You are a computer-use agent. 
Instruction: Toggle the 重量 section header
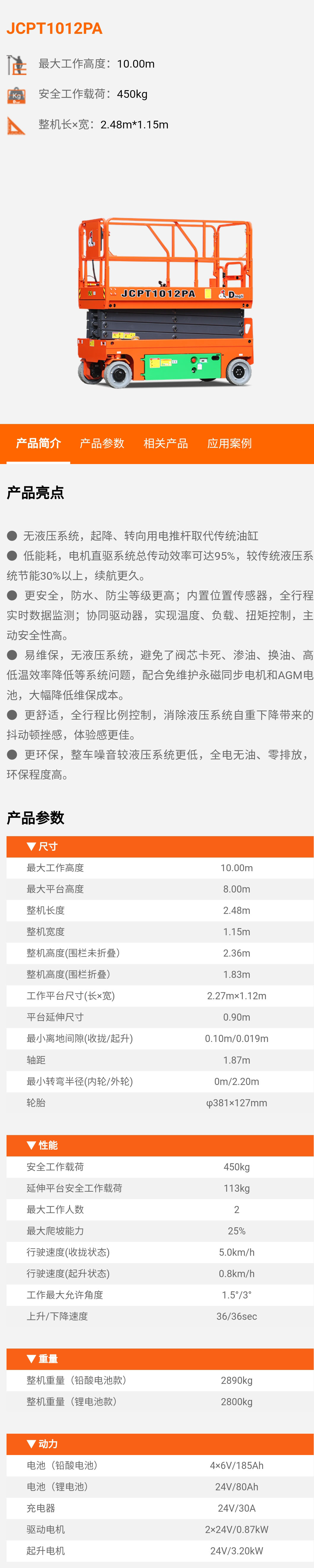tap(42, 1359)
